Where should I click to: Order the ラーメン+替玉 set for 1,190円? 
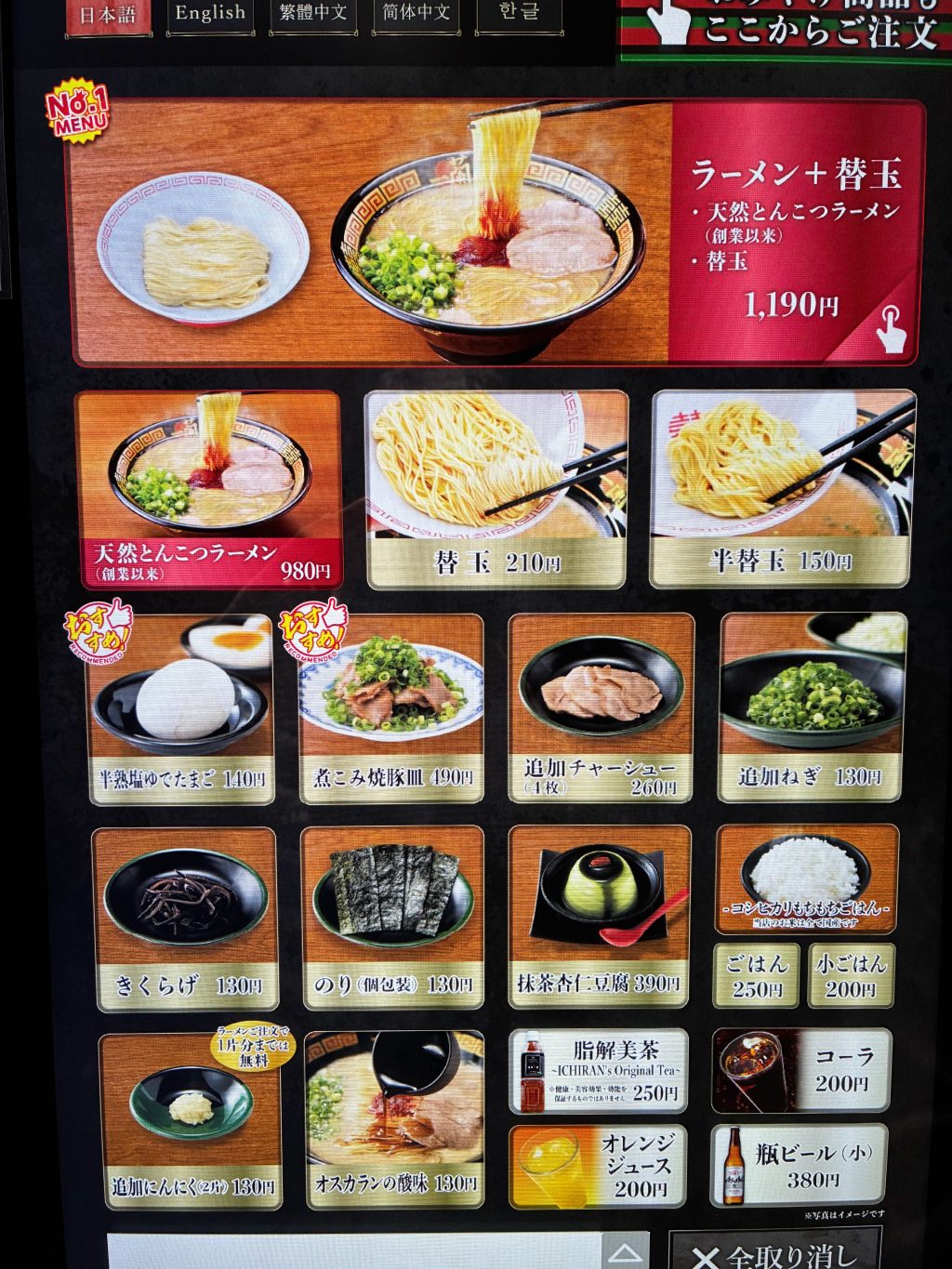(499, 232)
